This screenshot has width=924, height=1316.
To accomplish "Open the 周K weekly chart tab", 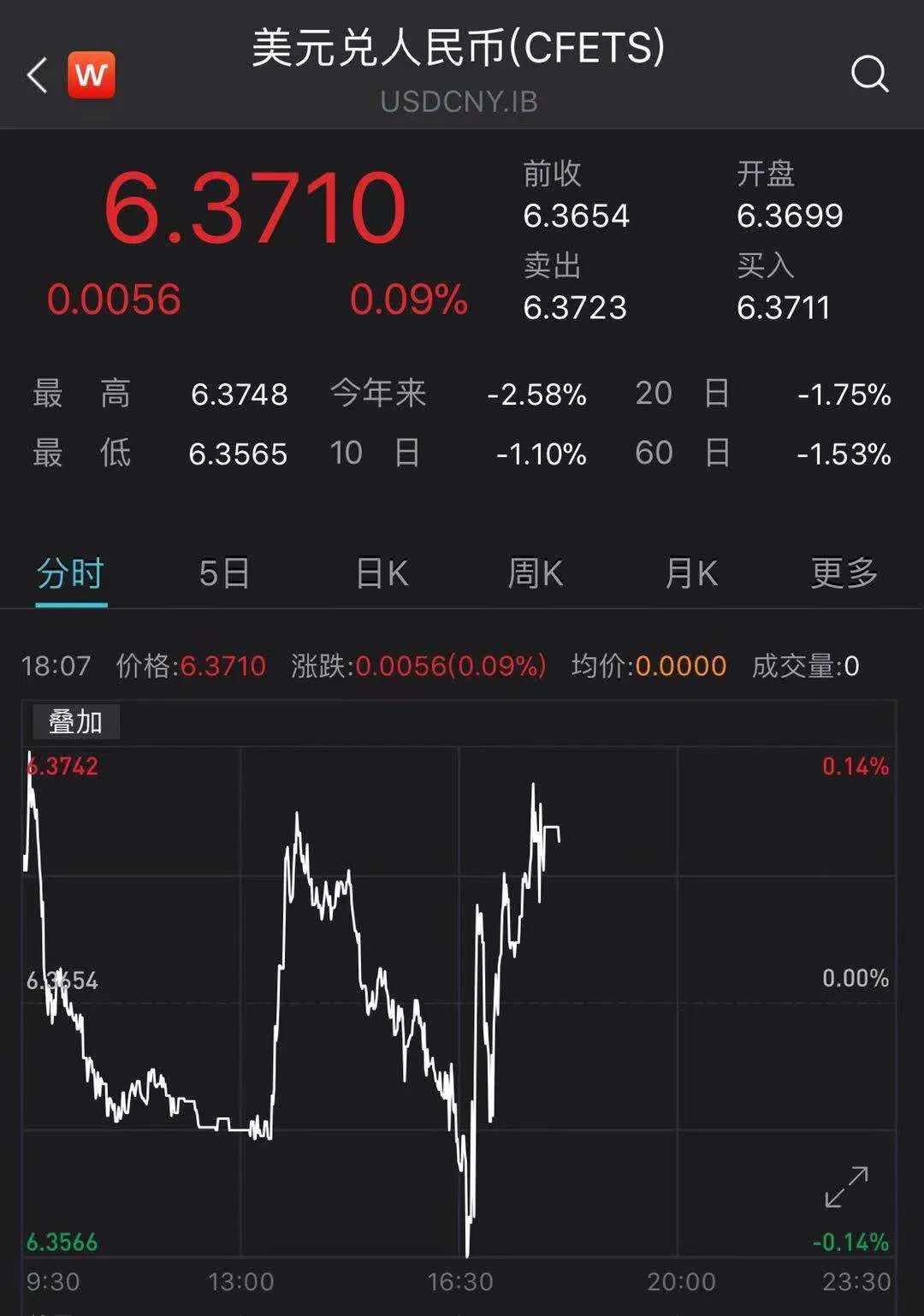I will point(536,574).
